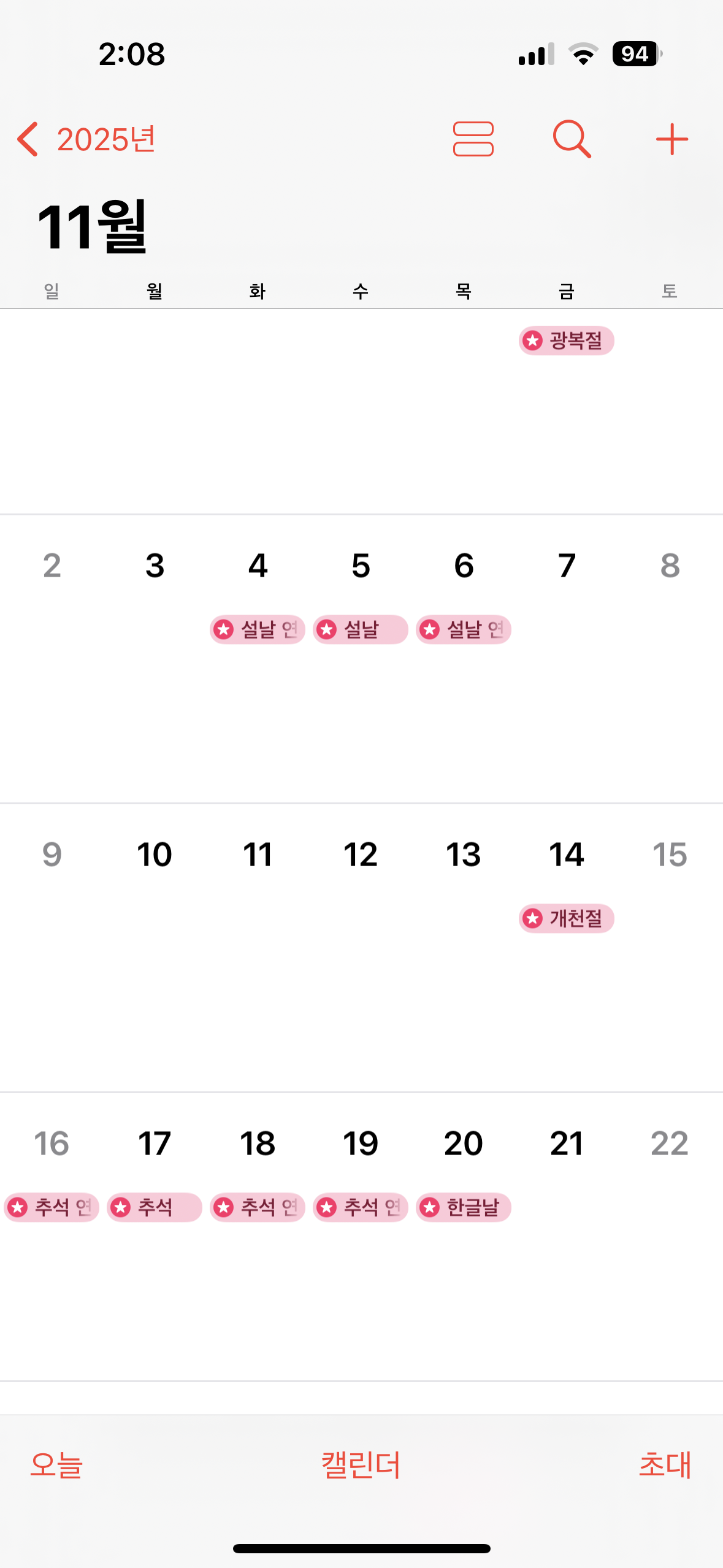
Task: Select Sunday the 16th
Action: point(52,1143)
